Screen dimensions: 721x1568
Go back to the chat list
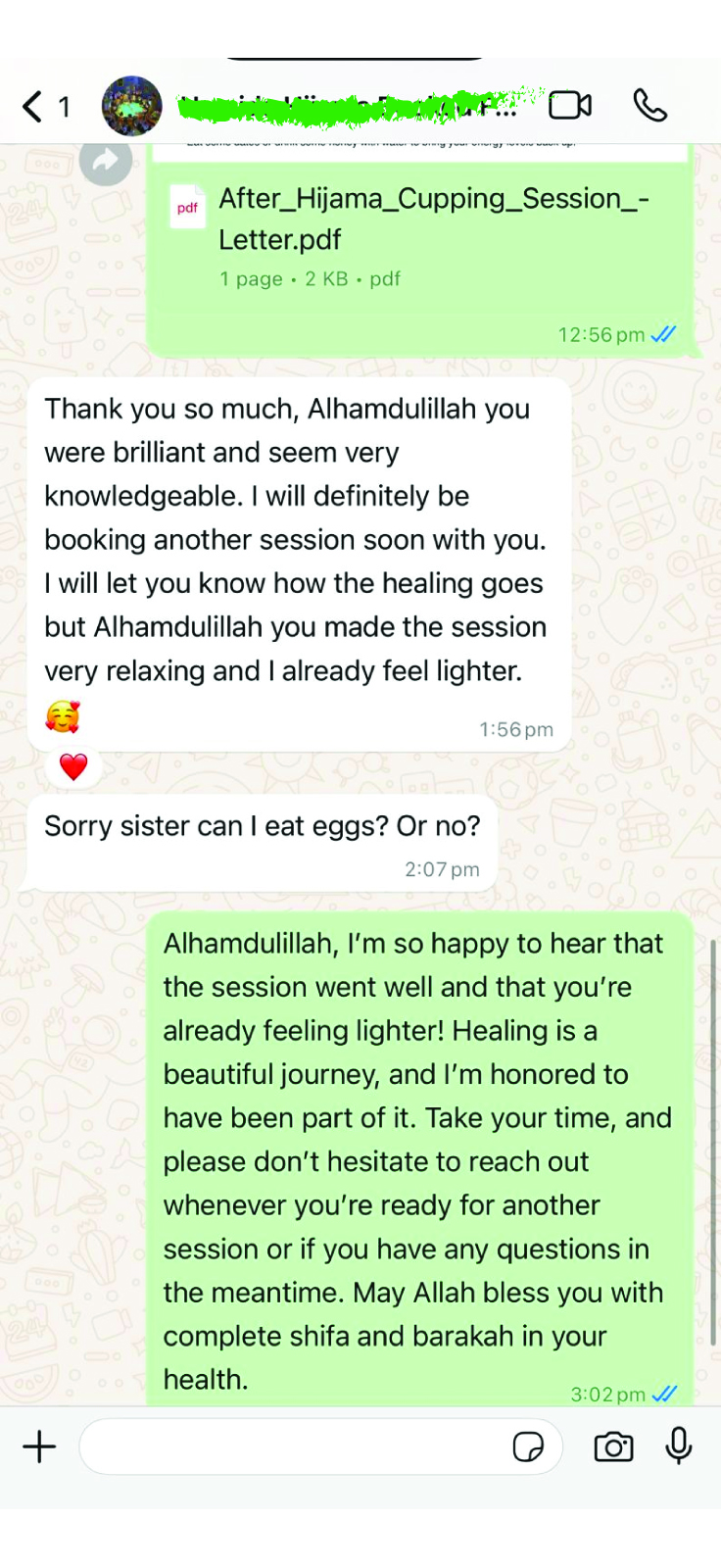tap(34, 106)
